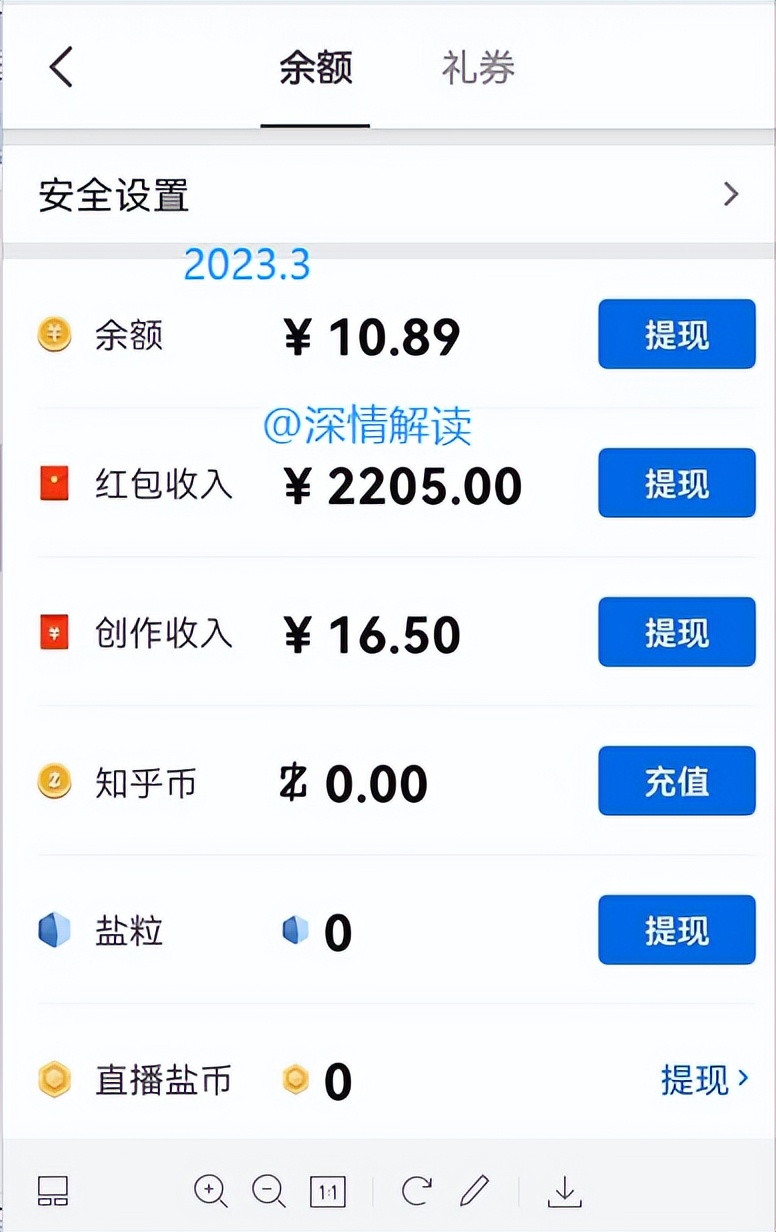Click the split-layout icon at bottom left
The image size is (776, 1232).
tap(53, 1191)
